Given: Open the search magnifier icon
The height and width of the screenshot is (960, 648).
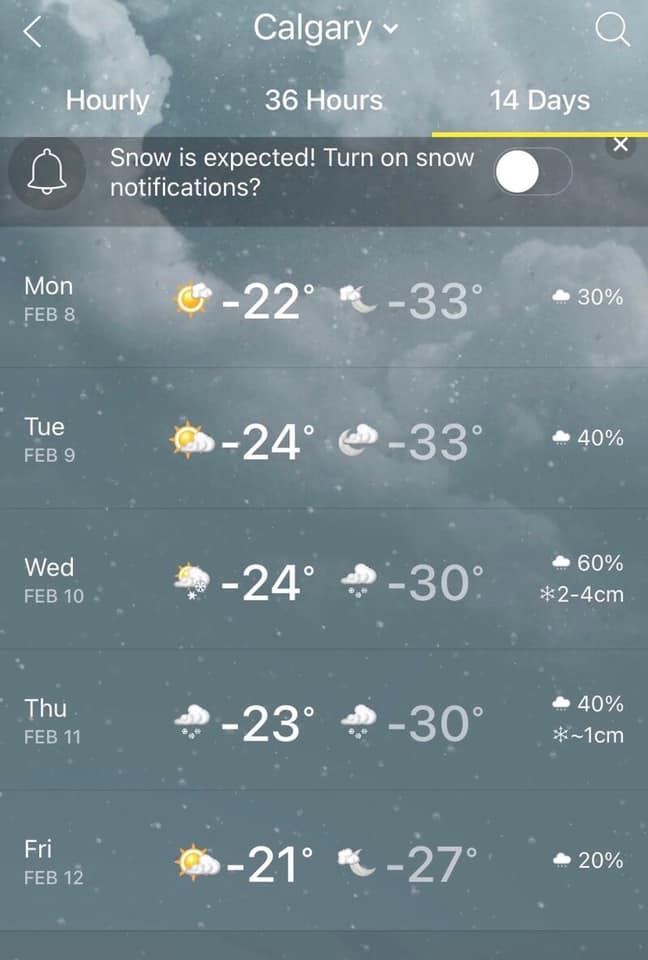Looking at the screenshot, I should [x=612, y=31].
